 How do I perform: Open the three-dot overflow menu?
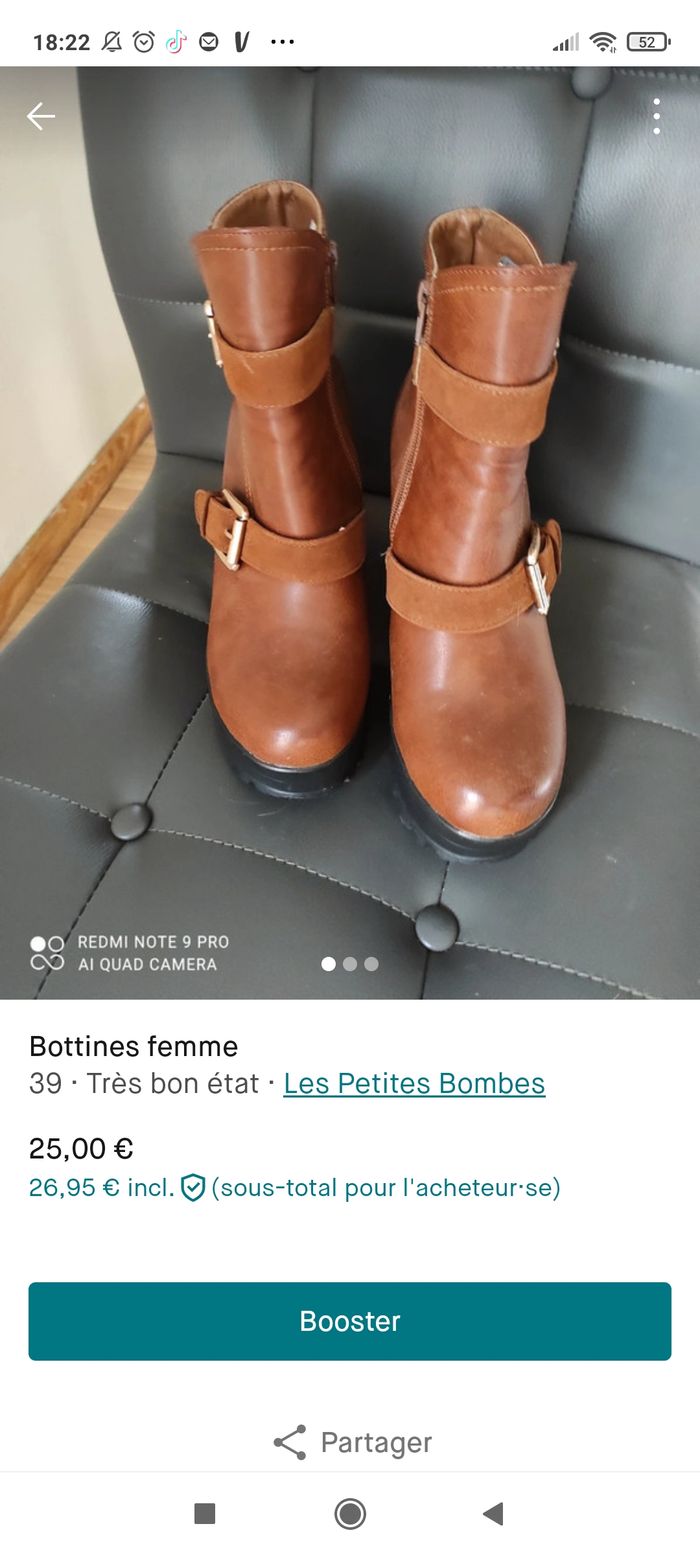pos(656,117)
